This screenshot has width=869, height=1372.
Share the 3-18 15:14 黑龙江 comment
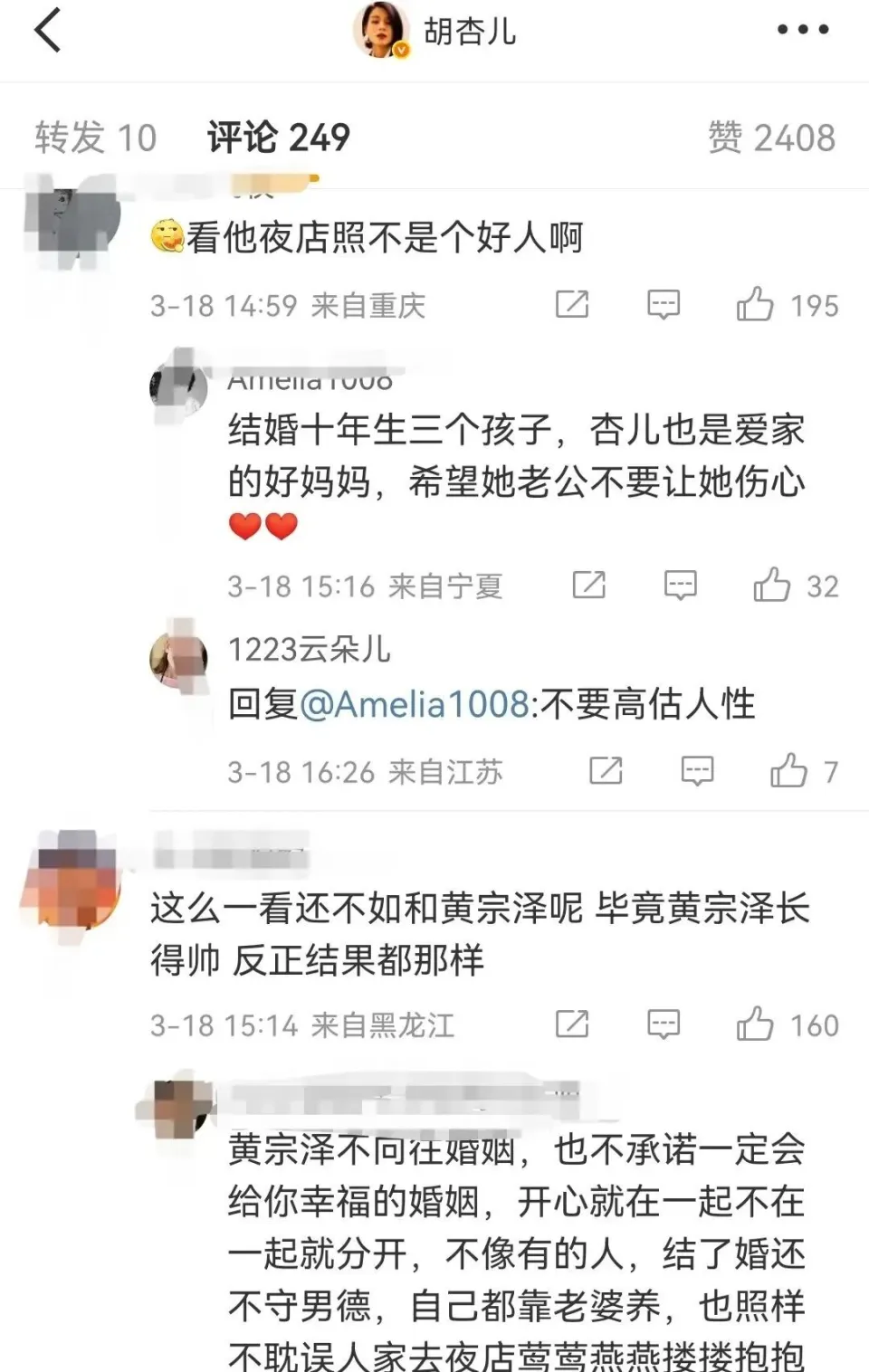tap(571, 1024)
